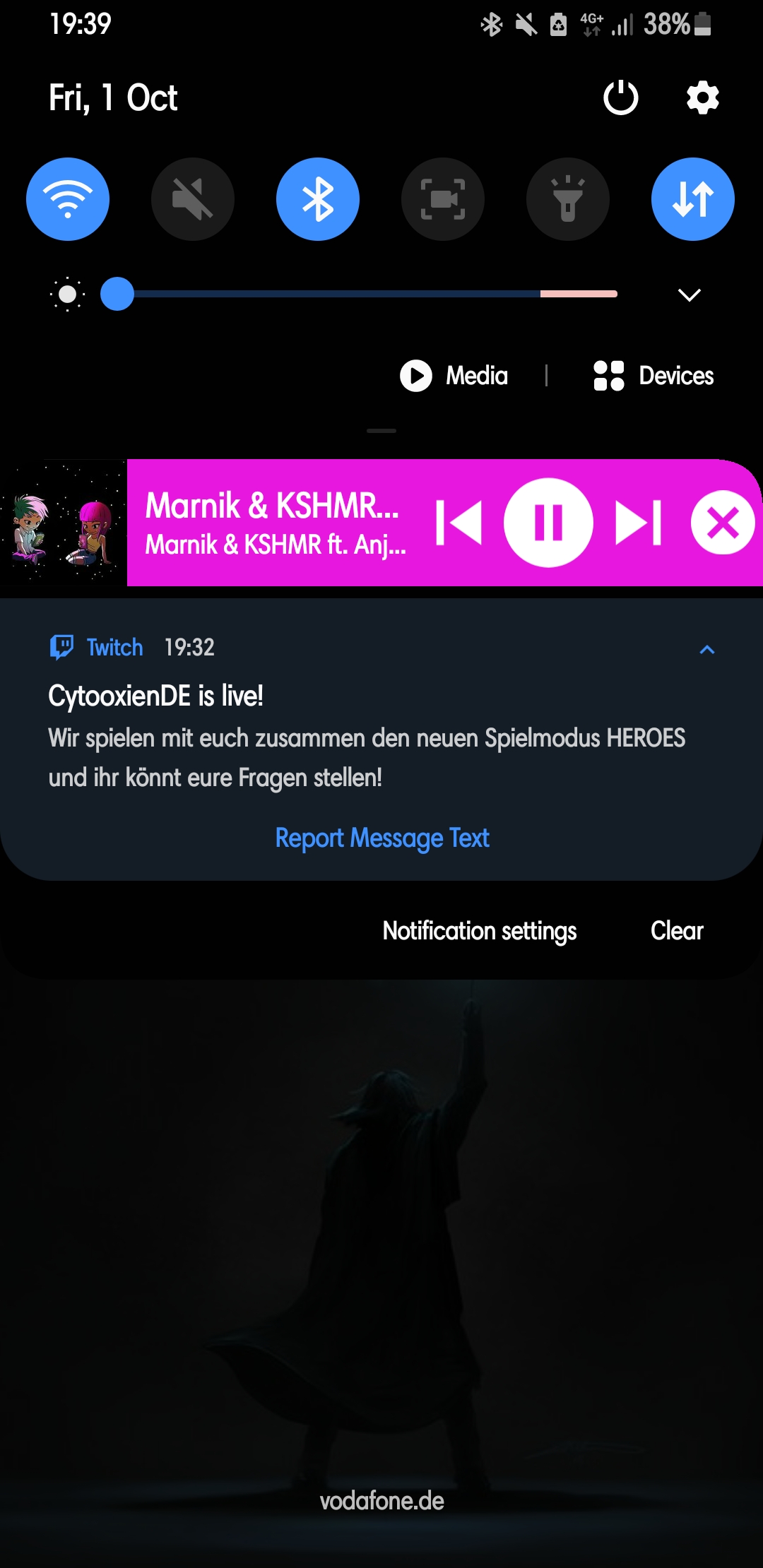The image size is (763, 1568).
Task: Open Notification settings
Action: (x=479, y=931)
